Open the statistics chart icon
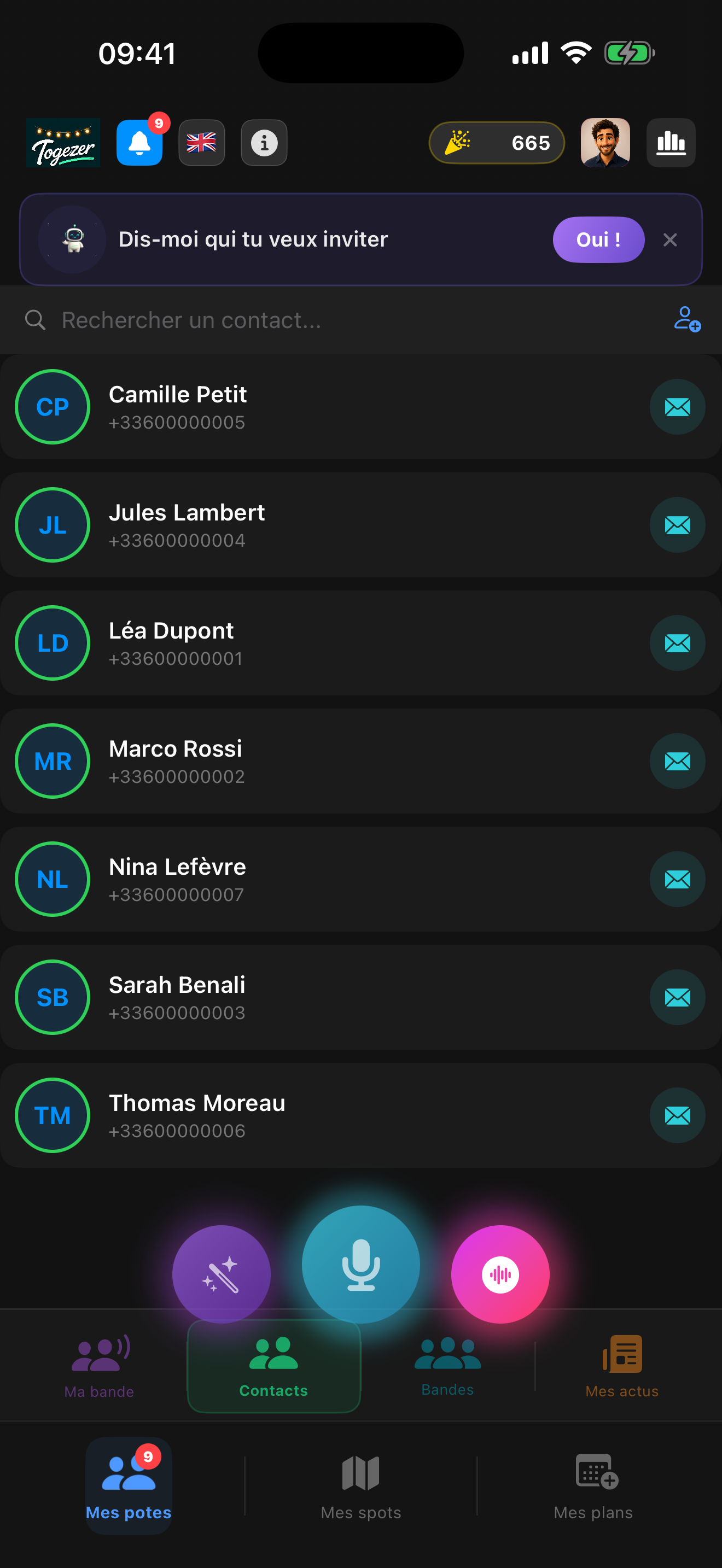This screenshot has width=722, height=1568. click(671, 143)
